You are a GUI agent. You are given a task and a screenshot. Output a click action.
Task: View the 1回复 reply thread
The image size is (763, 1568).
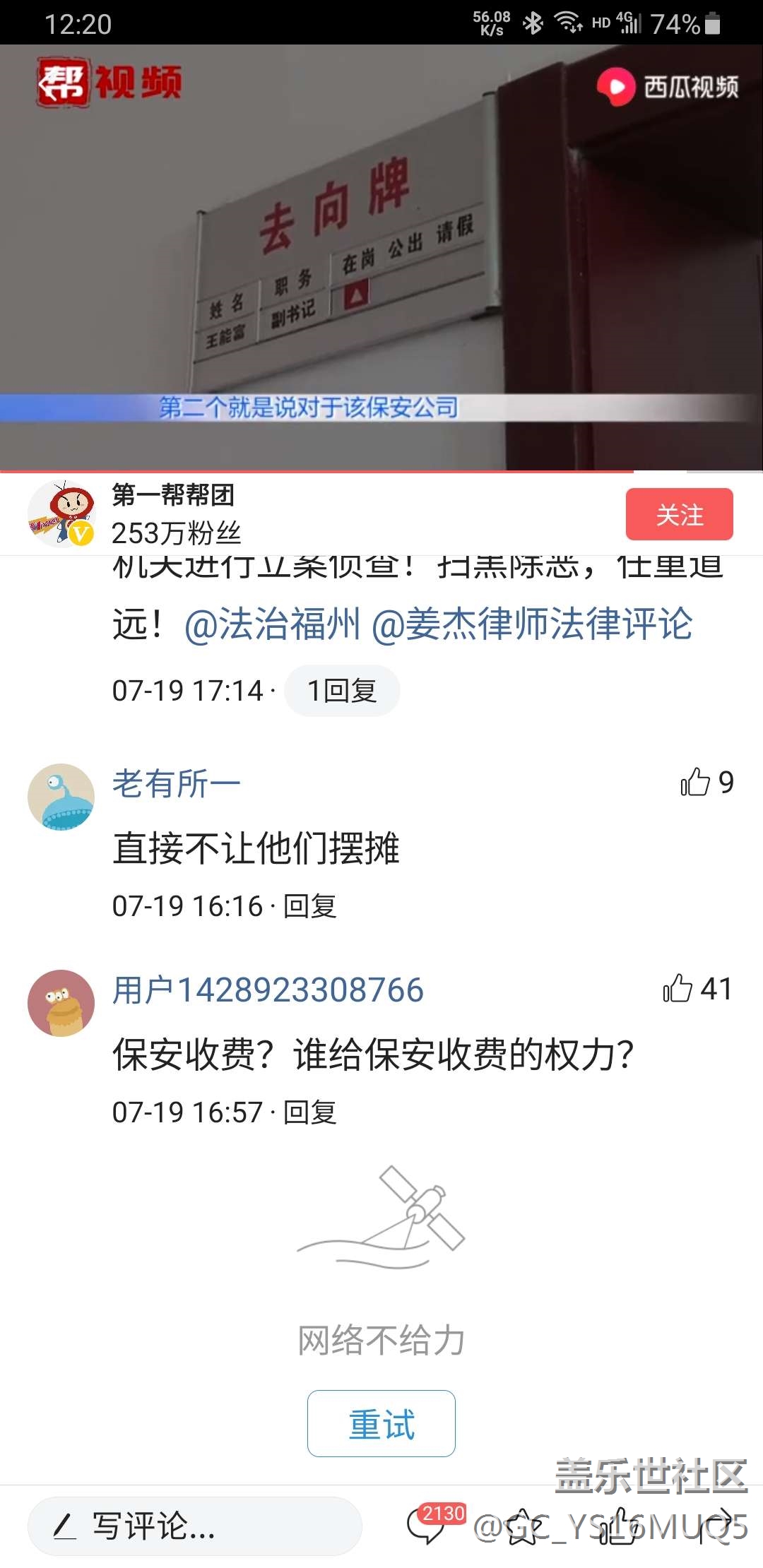[x=342, y=690]
